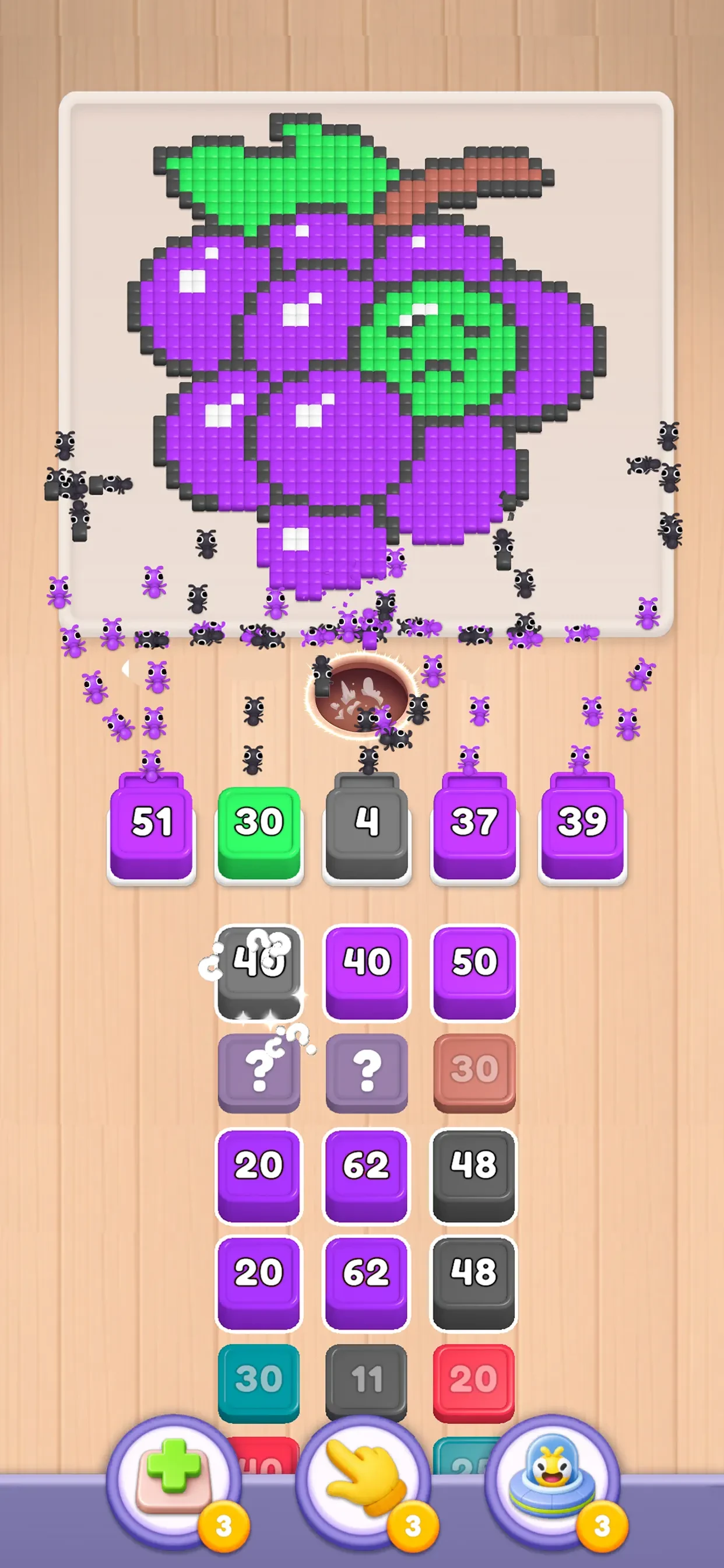This screenshot has width=724, height=1568.
Task: Use the UFO alien booster
Action: click(x=553, y=1482)
